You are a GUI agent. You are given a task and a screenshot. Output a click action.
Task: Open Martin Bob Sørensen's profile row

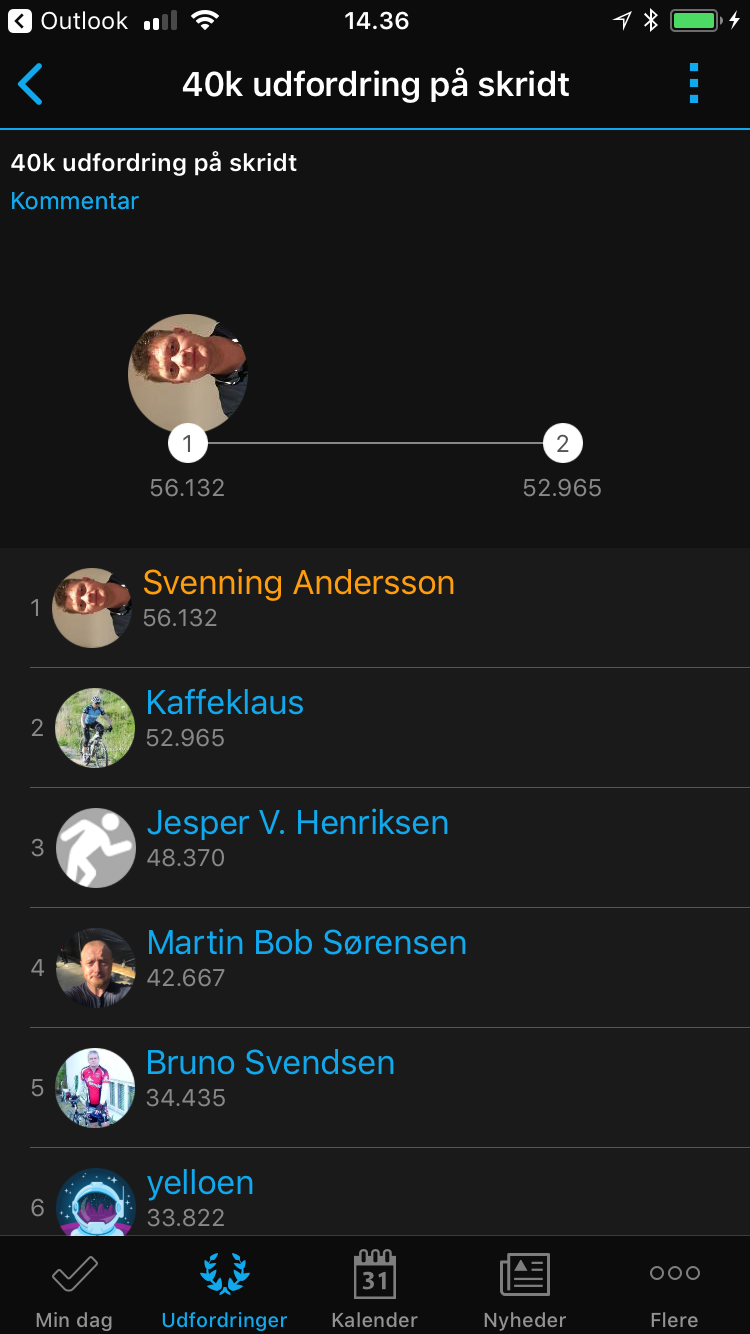(x=375, y=968)
